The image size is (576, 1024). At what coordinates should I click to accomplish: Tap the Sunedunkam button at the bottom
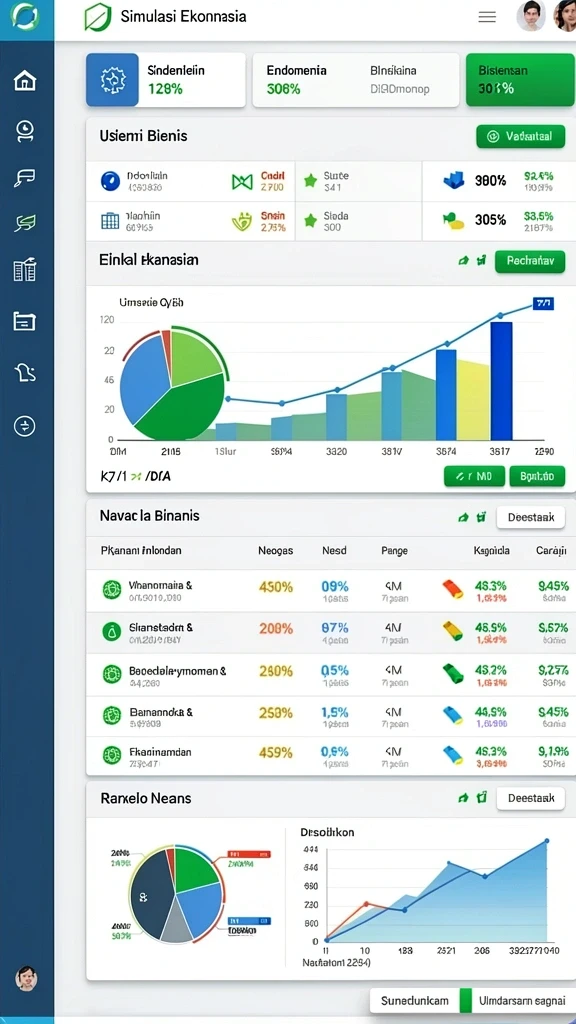415,1000
